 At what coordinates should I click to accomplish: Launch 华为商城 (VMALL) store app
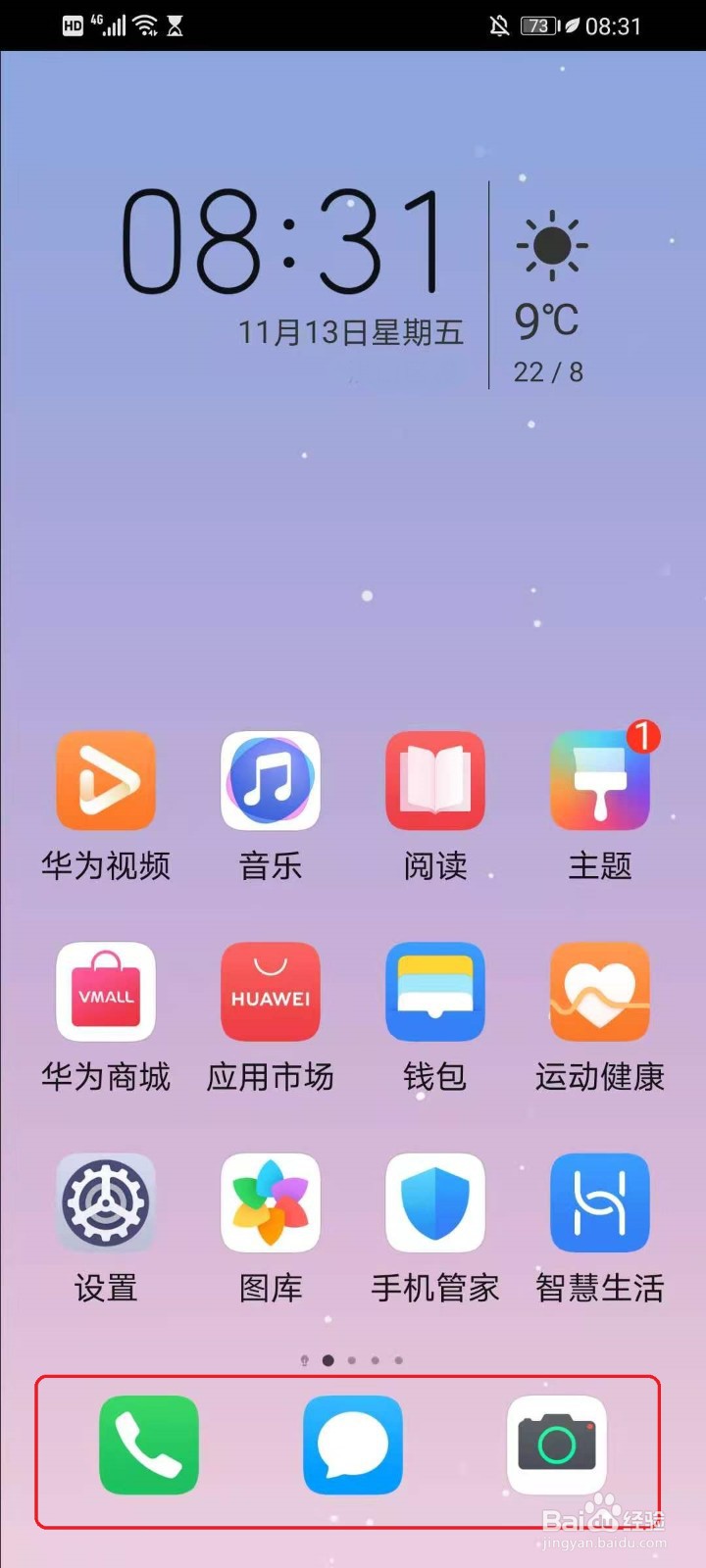[x=106, y=992]
